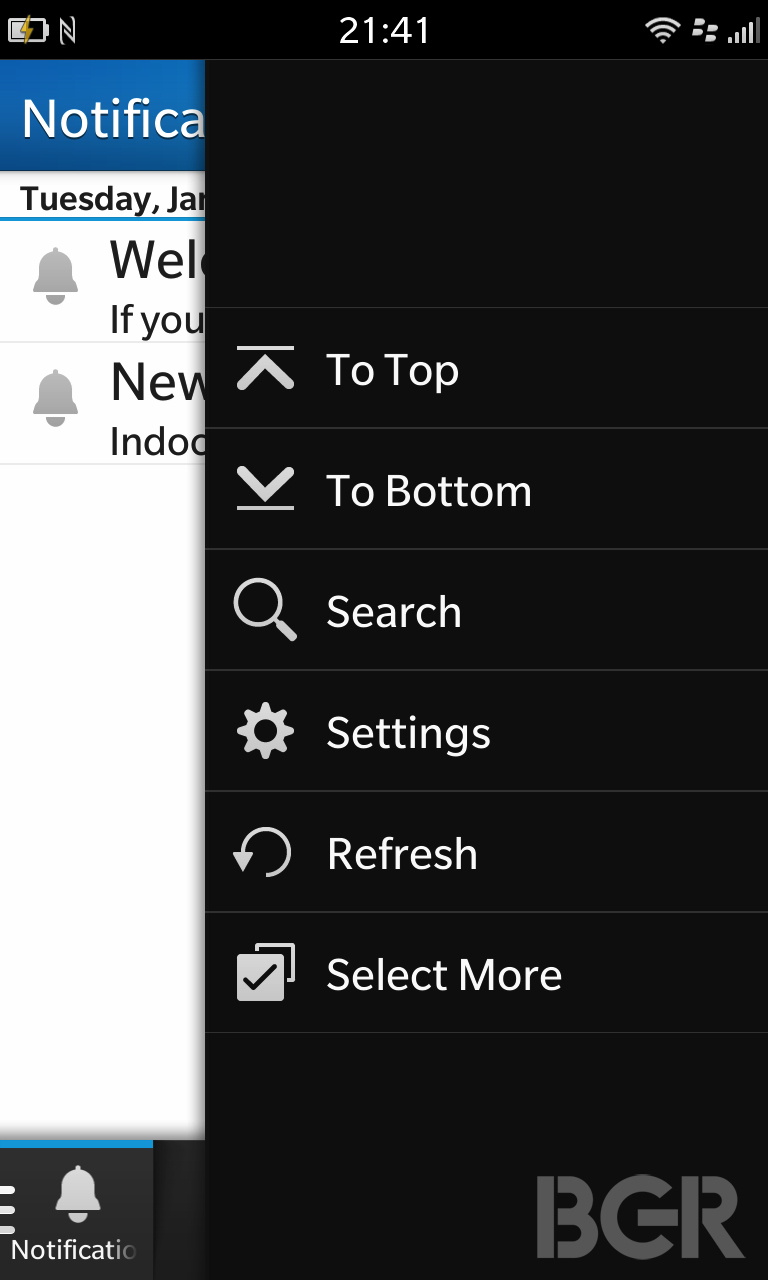Image resolution: width=768 pixels, height=1280 pixels.
Task: Open the tab menu at bottom left
Action: [x=8, y=1212]
